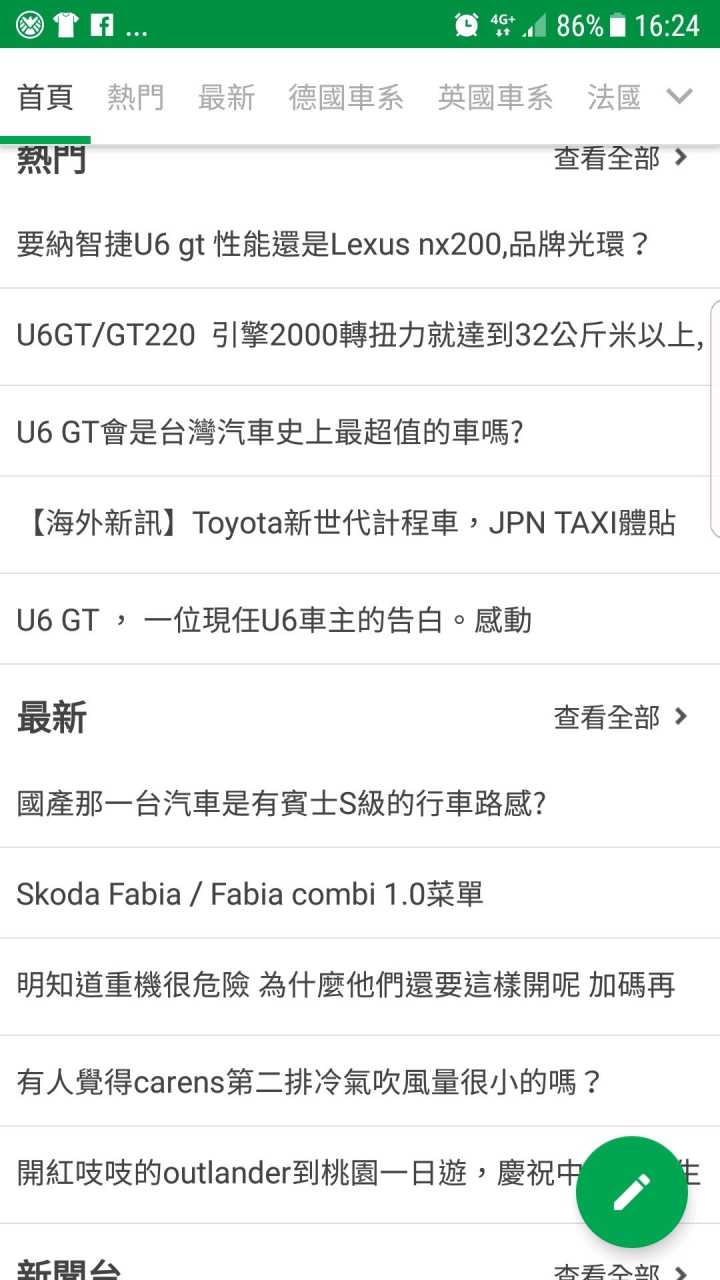Open U6 GT會是台灣汽車史上最超值的車嗎 thread
The width and height of the screenshot is (720, 1280).
pyautogui.click(x=360, y=431)
